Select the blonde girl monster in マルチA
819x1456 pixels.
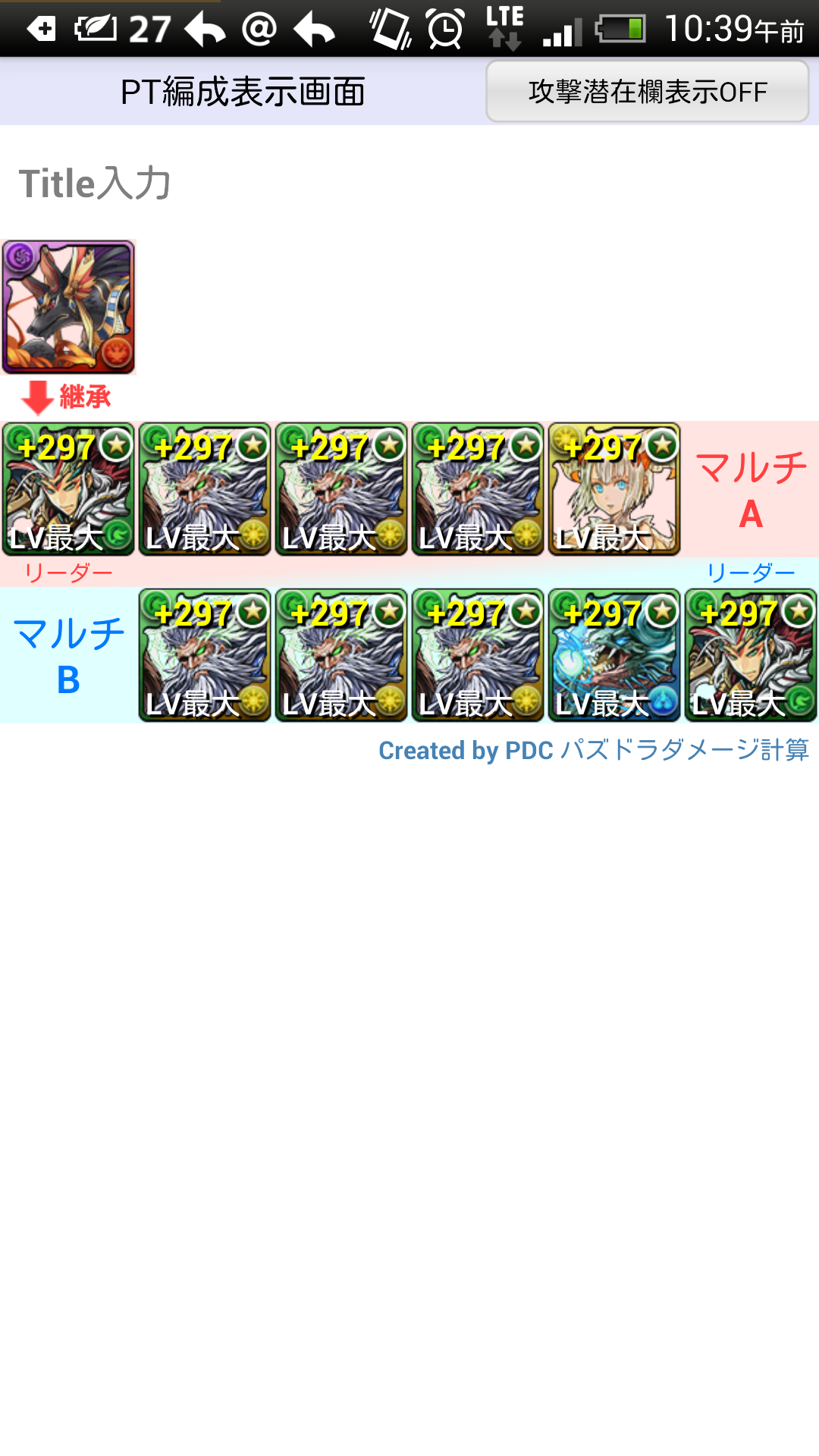614,489
